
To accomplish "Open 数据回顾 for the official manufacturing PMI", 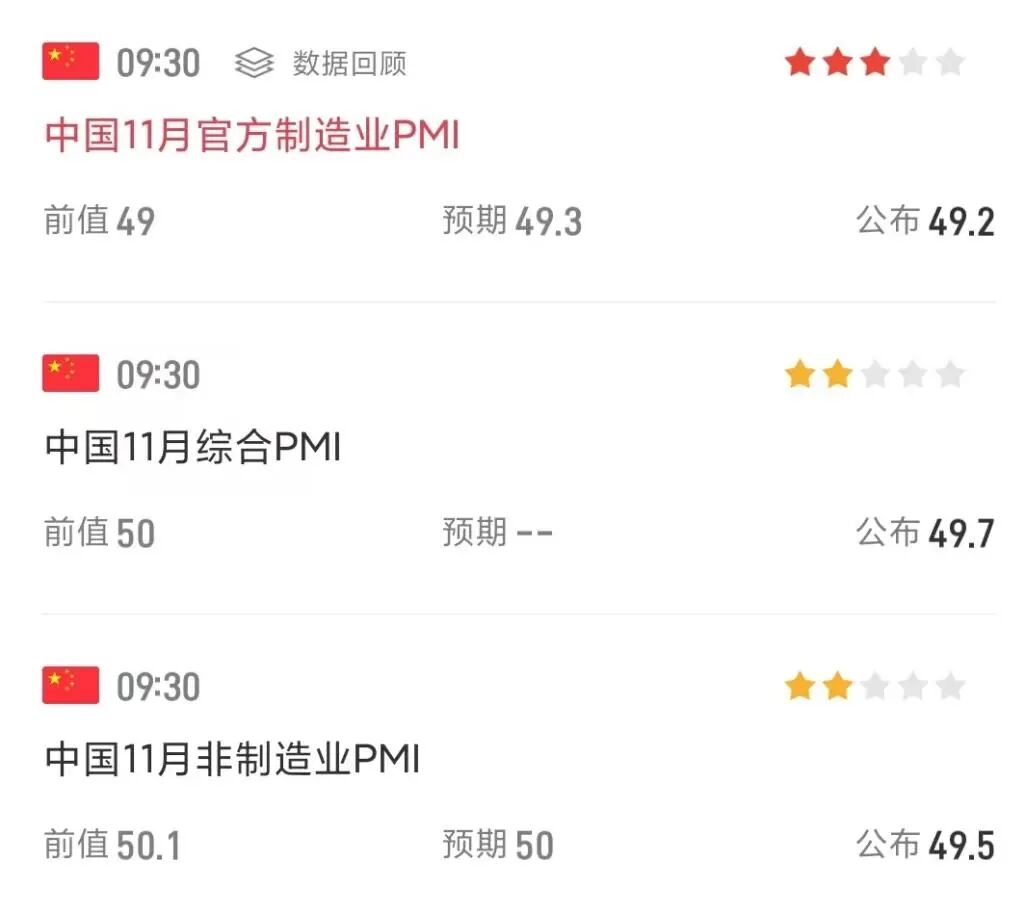I will 322,64.
